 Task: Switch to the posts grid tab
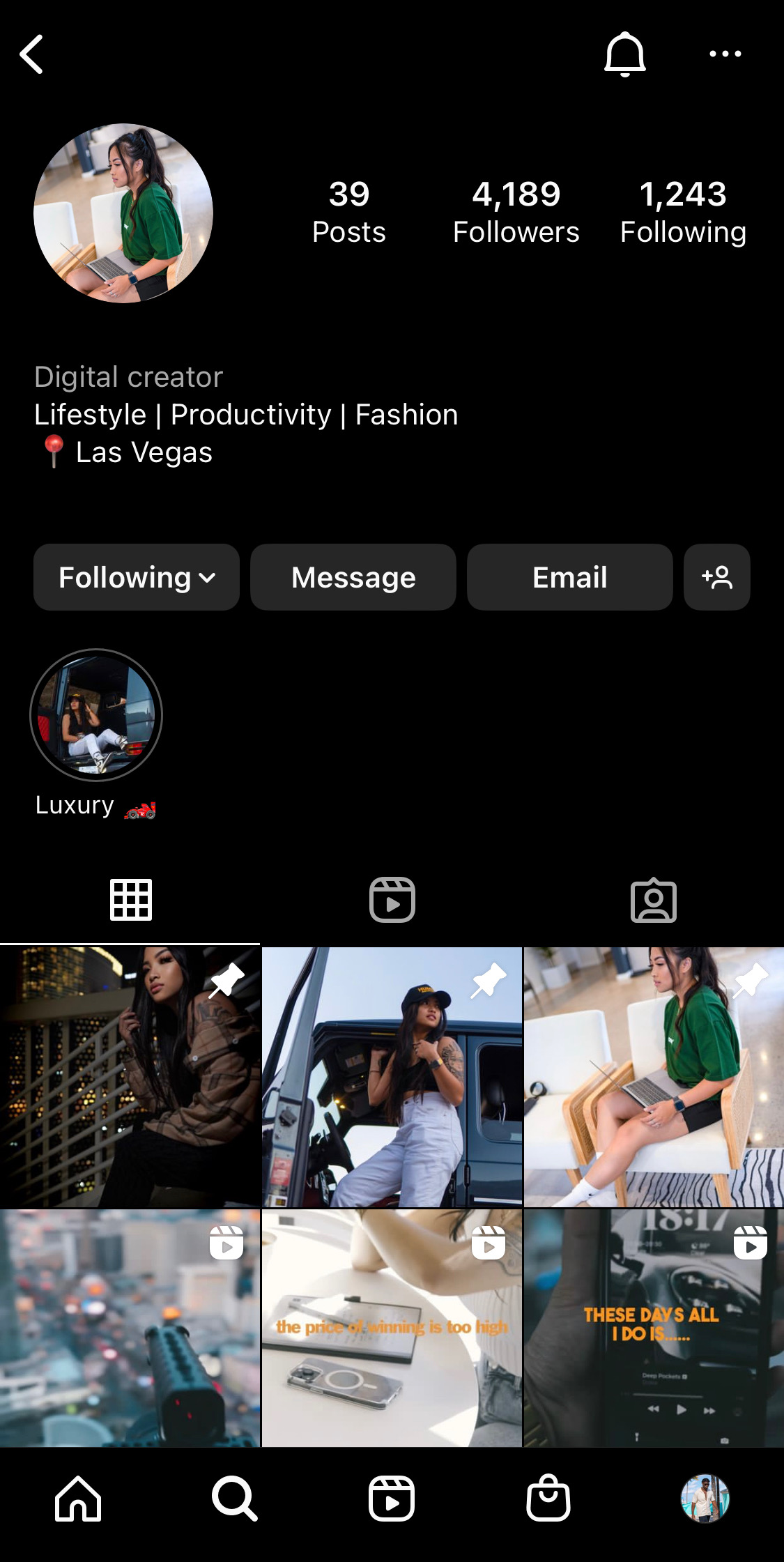(x=130, y=900)
